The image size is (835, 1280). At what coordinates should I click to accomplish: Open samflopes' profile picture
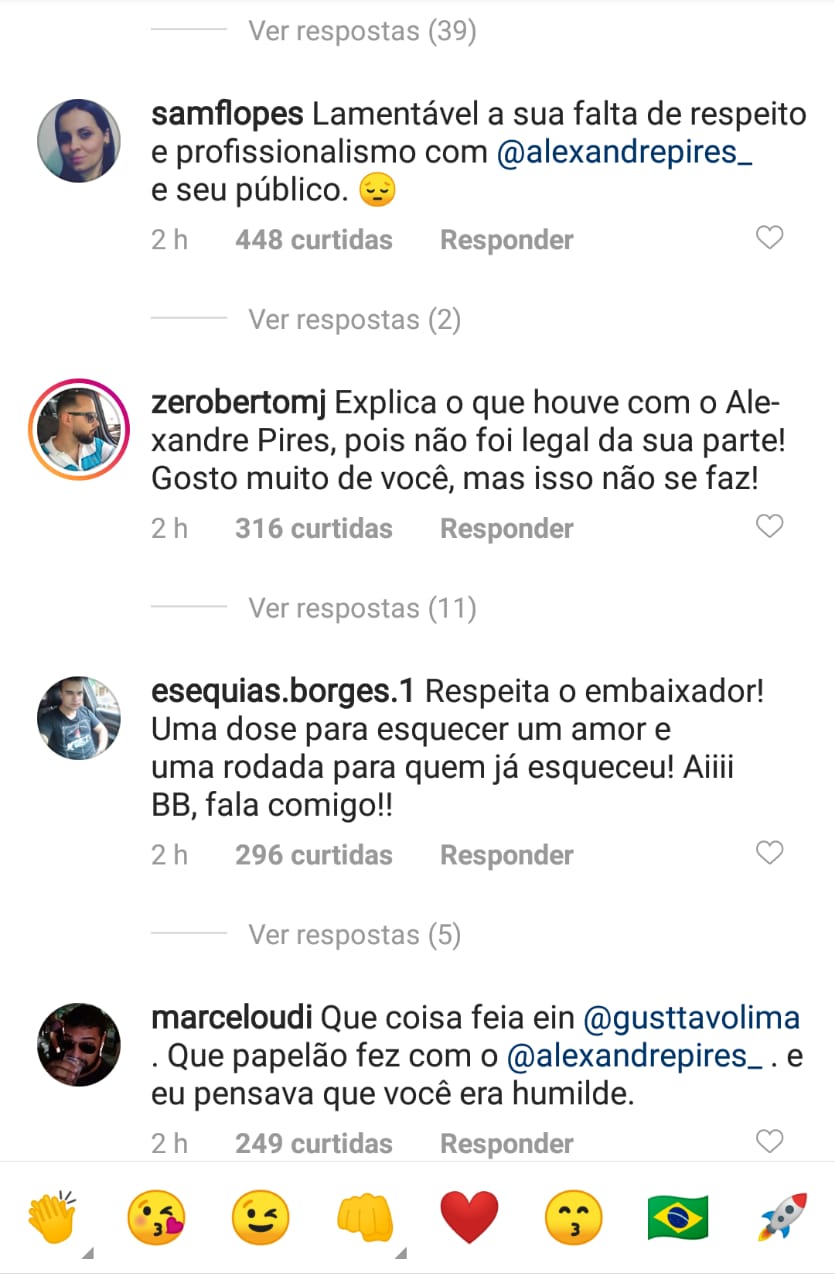[x=79, y=141]
